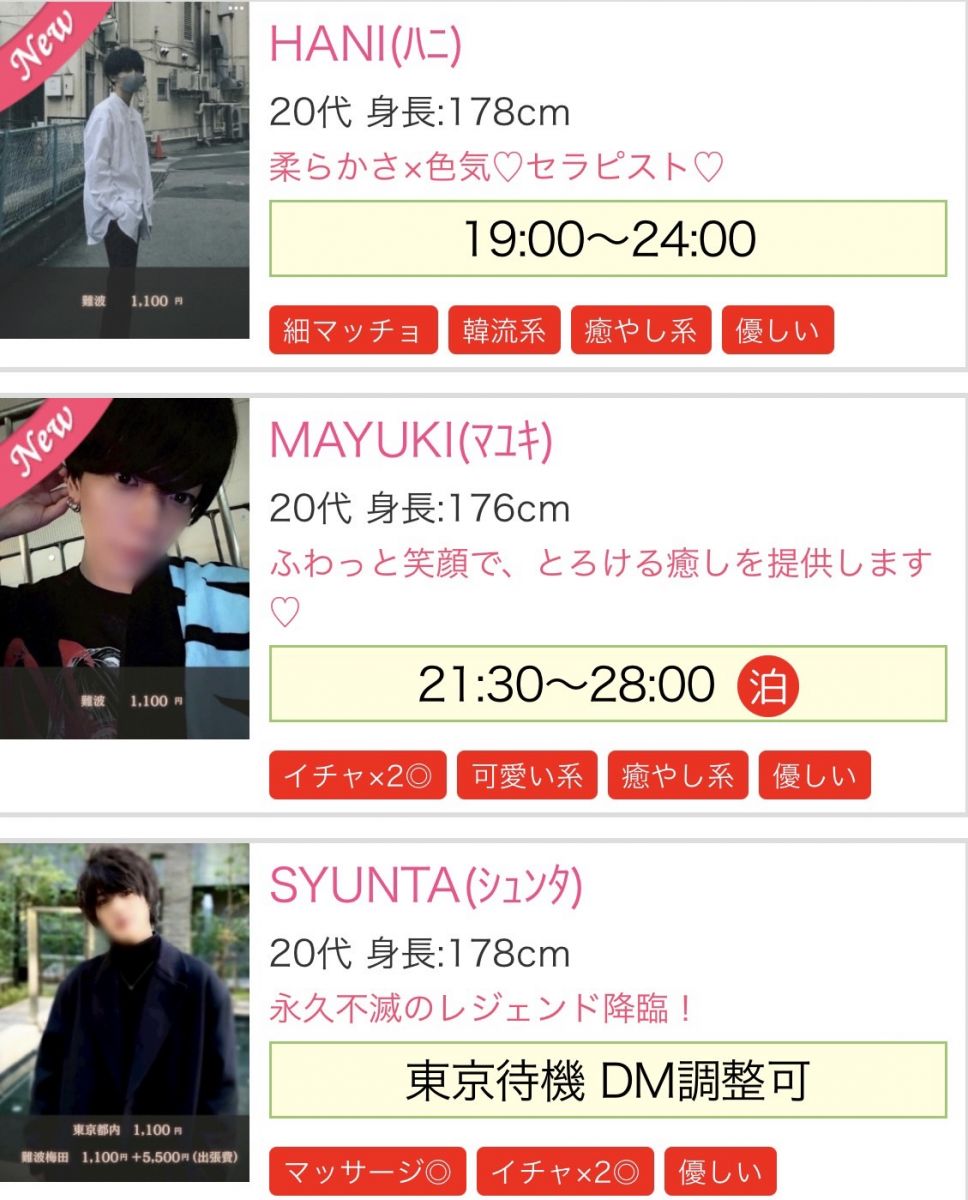The width and height of the screenshot is (968, 1200).
Task: Select the 可愛い系 tag under MAYUKI
Action: point(527,776)
